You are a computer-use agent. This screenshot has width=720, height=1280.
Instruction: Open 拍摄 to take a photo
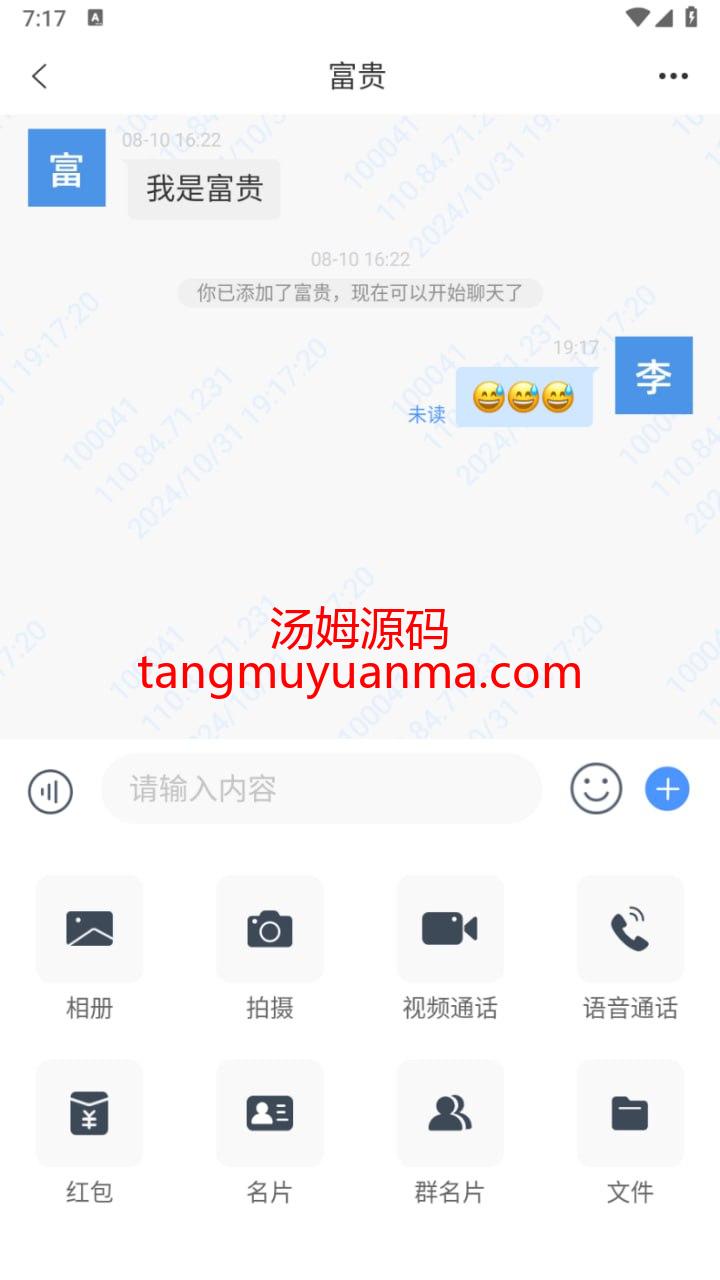270,929
